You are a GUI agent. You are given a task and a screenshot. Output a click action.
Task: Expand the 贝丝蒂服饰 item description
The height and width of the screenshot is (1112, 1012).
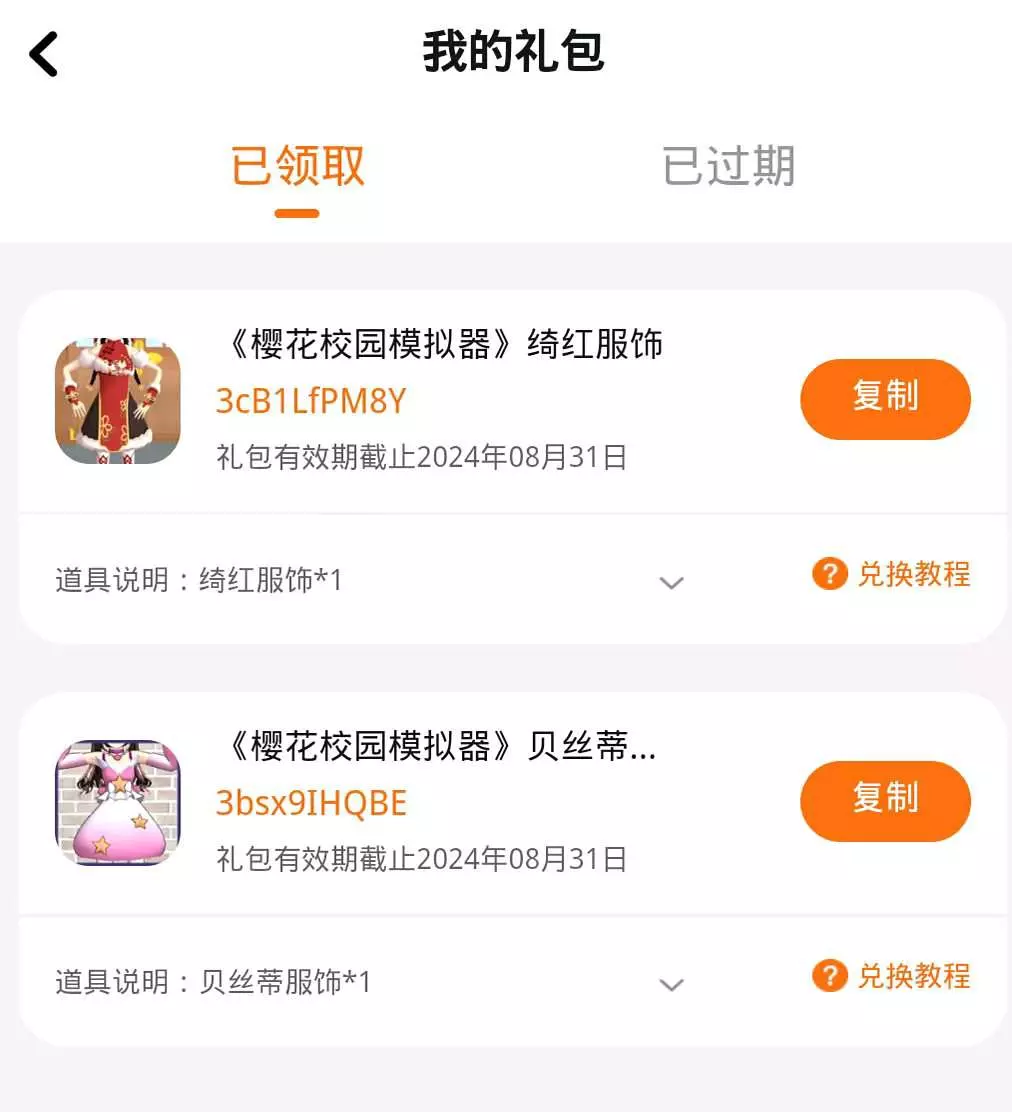(x=672, y=984)
